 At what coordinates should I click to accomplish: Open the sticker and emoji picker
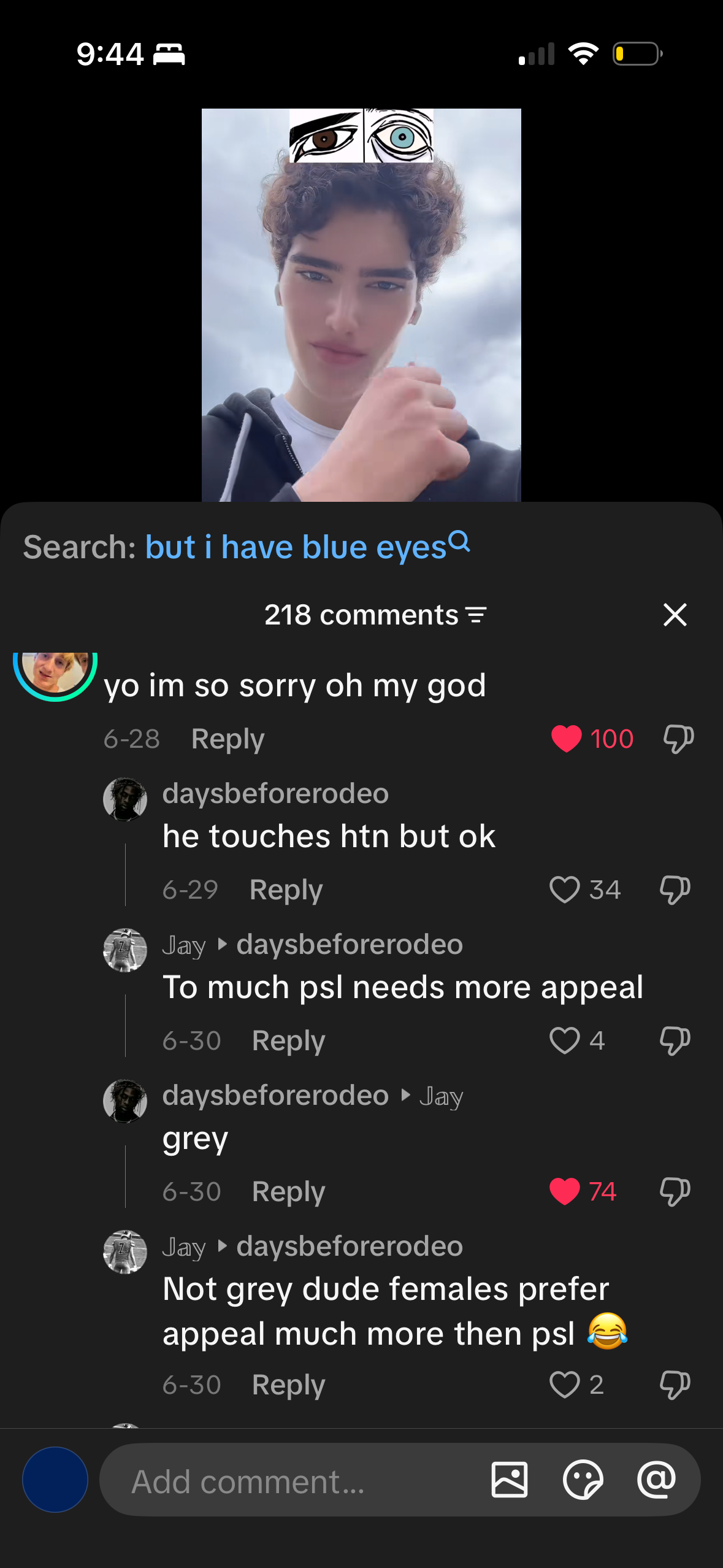click(583, 1480)
